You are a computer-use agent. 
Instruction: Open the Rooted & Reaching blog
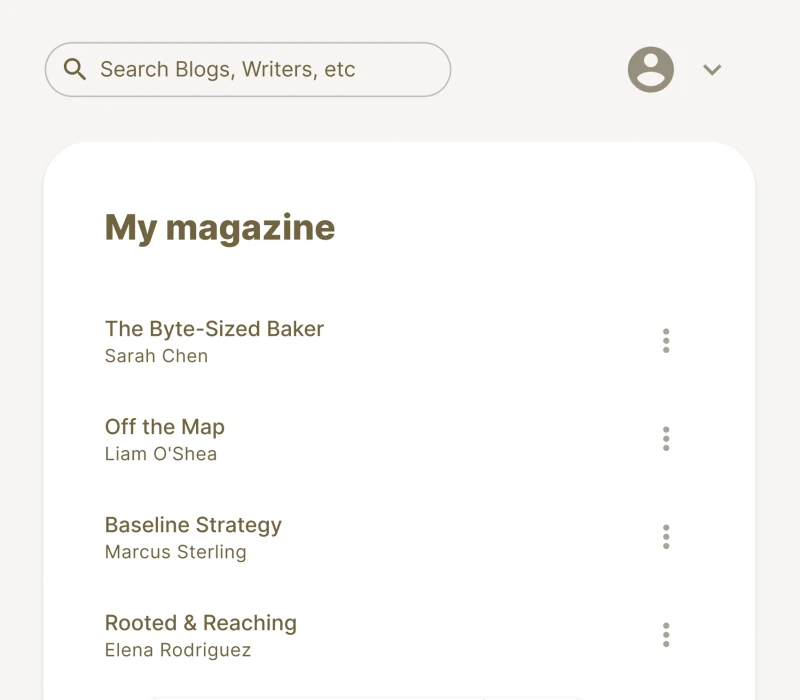pyautogui.click(x=200, y=623)
